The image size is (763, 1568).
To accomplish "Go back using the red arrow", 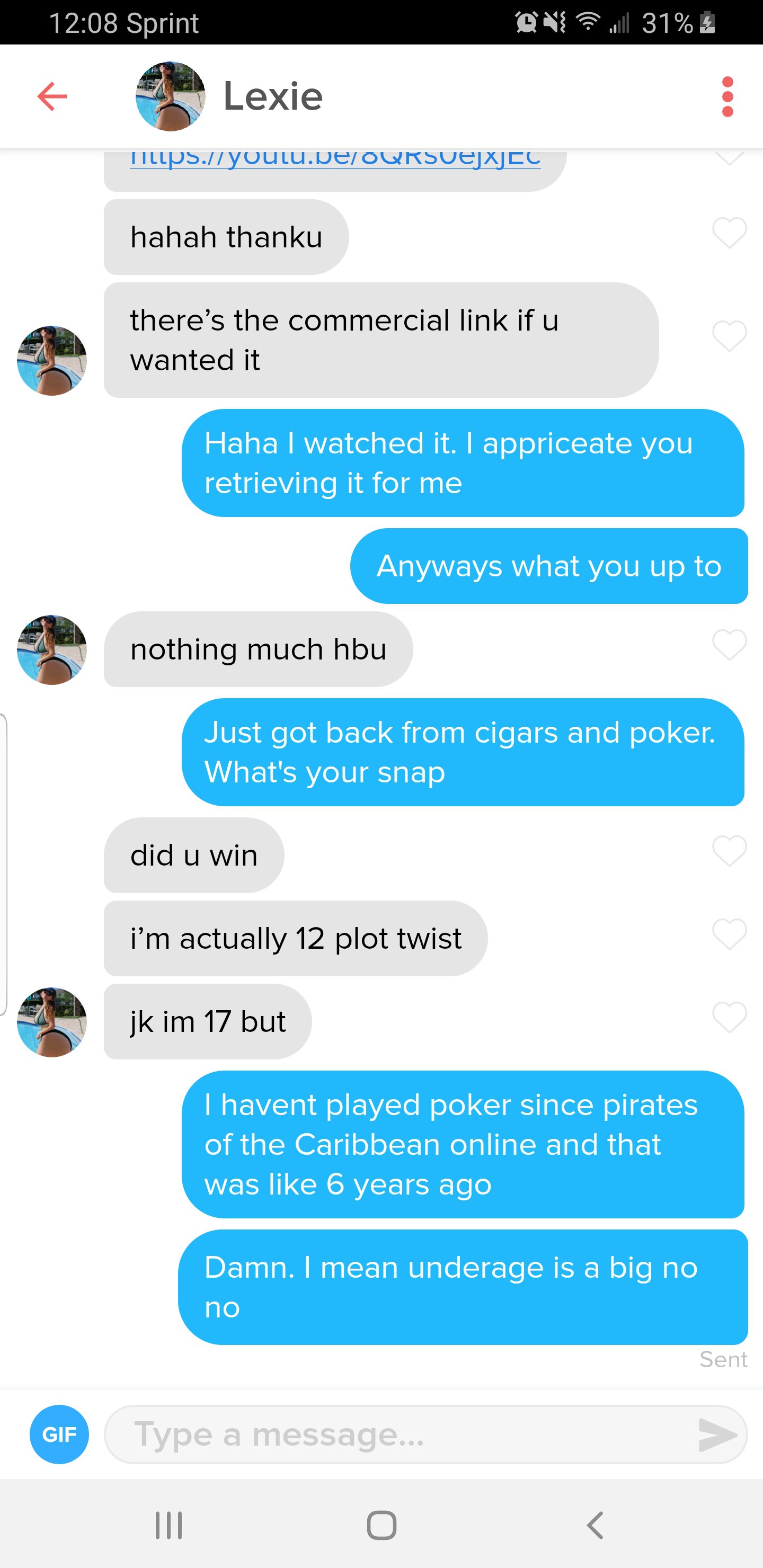I will point(52,96).
